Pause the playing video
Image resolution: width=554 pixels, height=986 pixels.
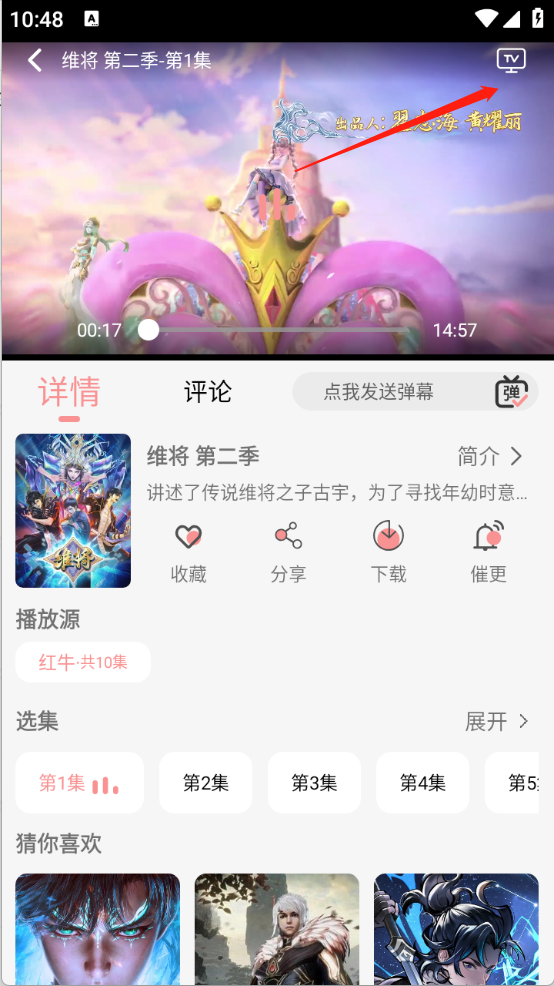[x=277, y=204]
